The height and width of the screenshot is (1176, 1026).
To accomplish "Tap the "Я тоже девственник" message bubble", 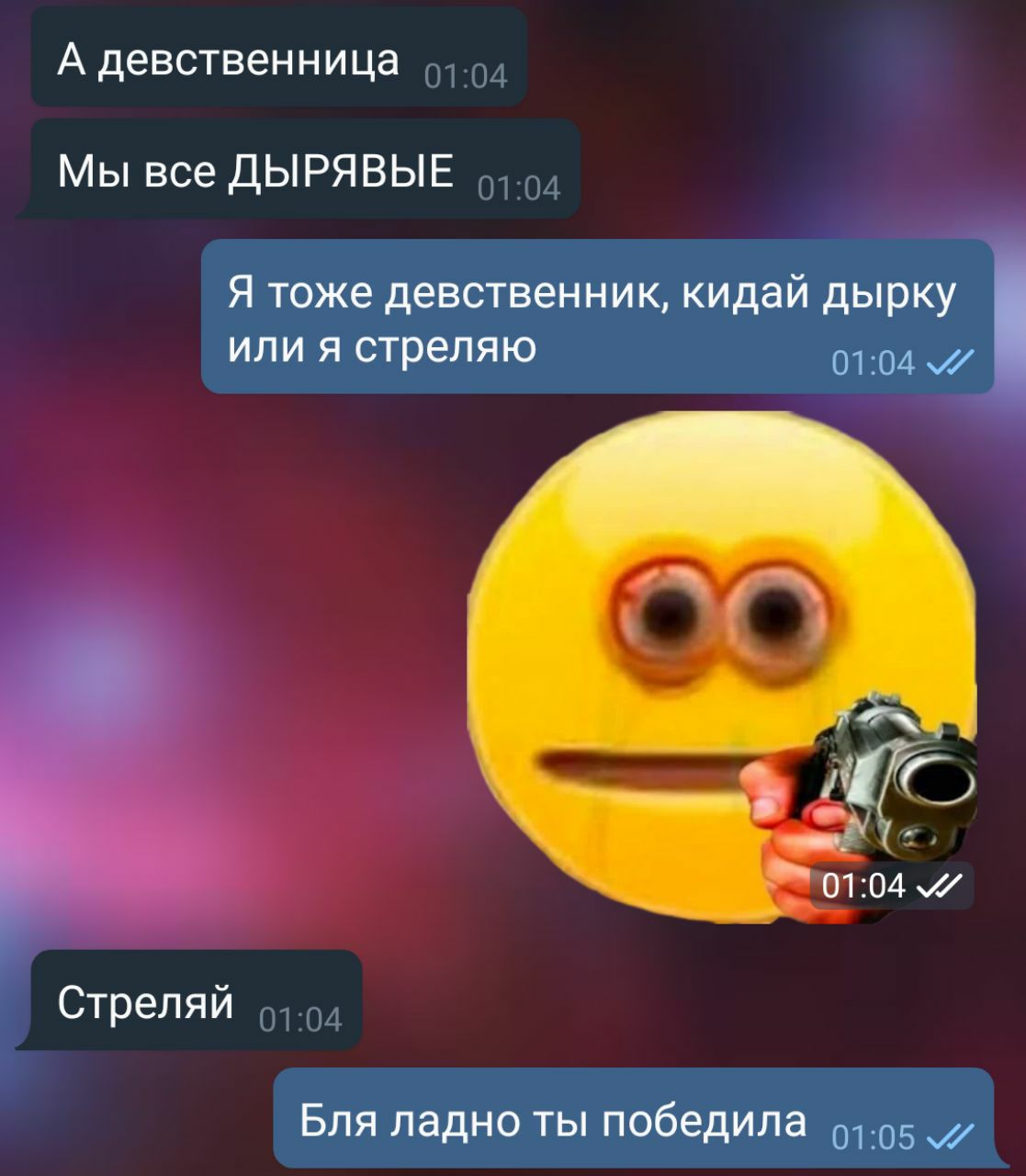I will point(597,317).
